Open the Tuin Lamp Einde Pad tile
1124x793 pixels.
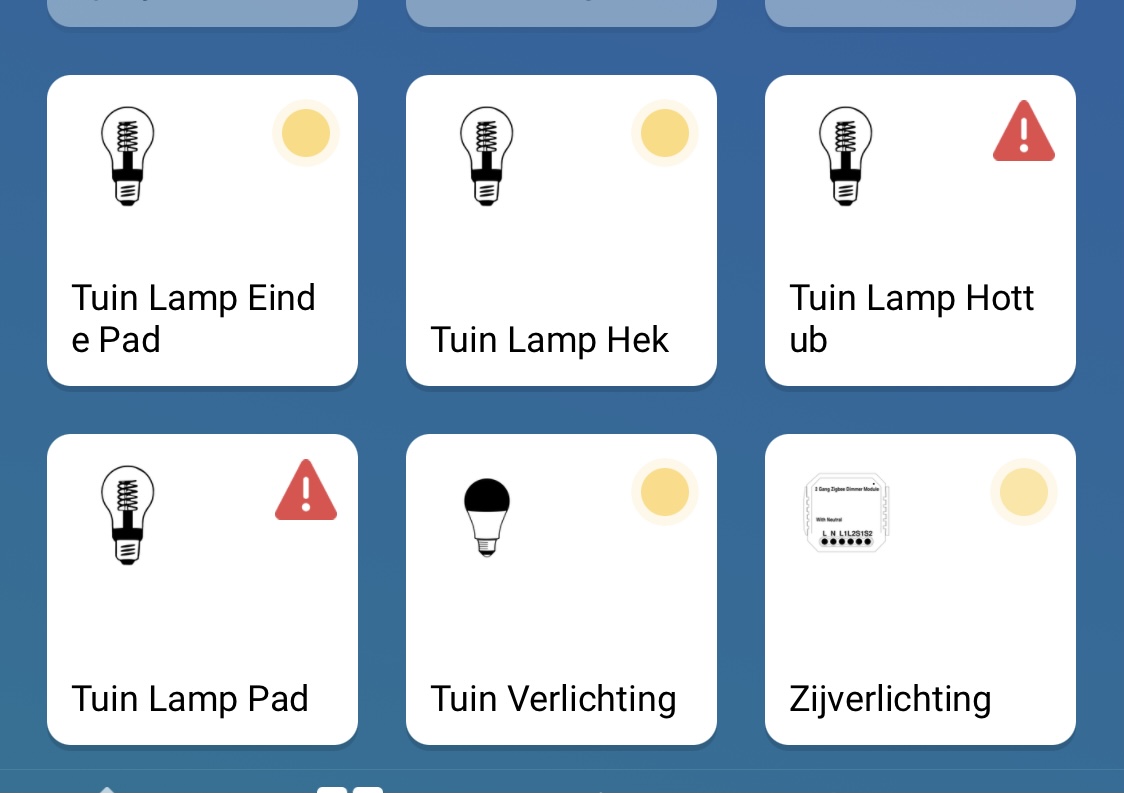coord(202,230)
